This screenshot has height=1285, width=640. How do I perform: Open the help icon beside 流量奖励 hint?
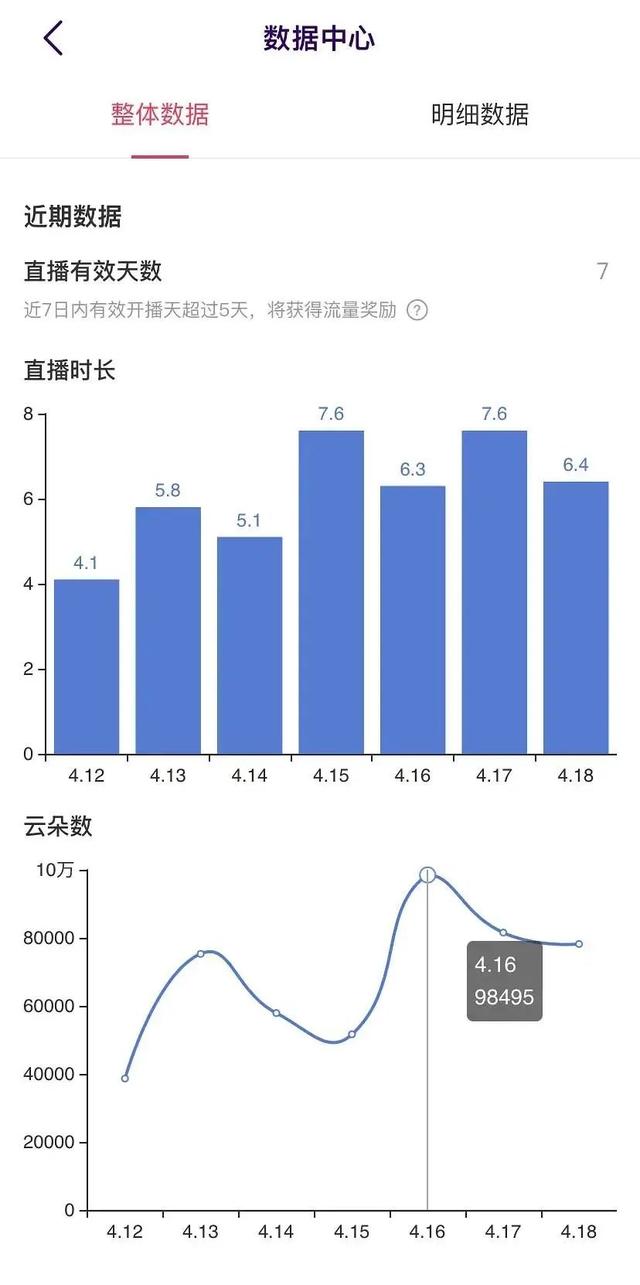click(x=417, y=310)
